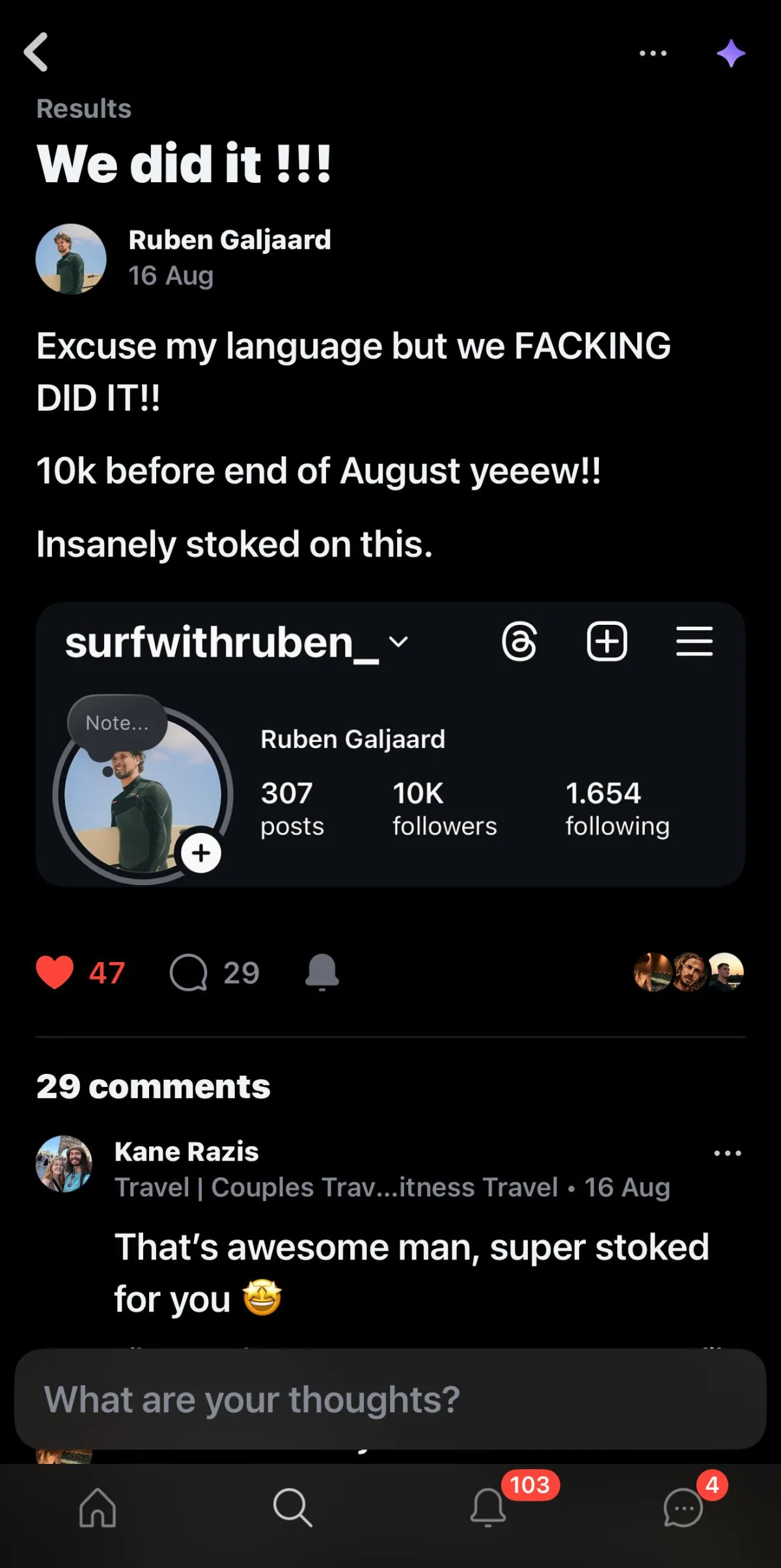Tap the purple sparkle icon
Screen dimensions: 781x1568
[731, 53]
